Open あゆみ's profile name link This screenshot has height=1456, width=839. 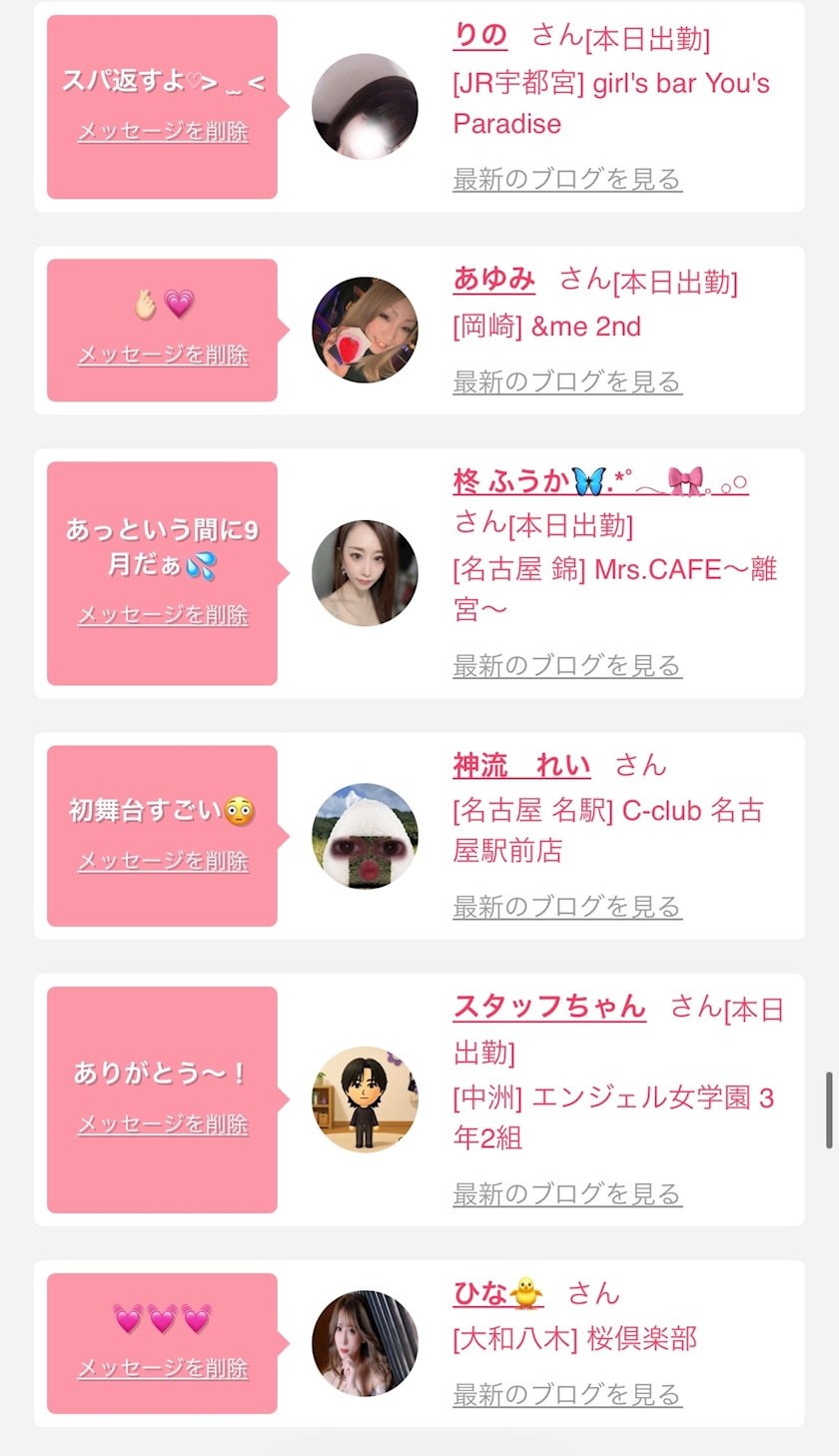click(494, 280)
